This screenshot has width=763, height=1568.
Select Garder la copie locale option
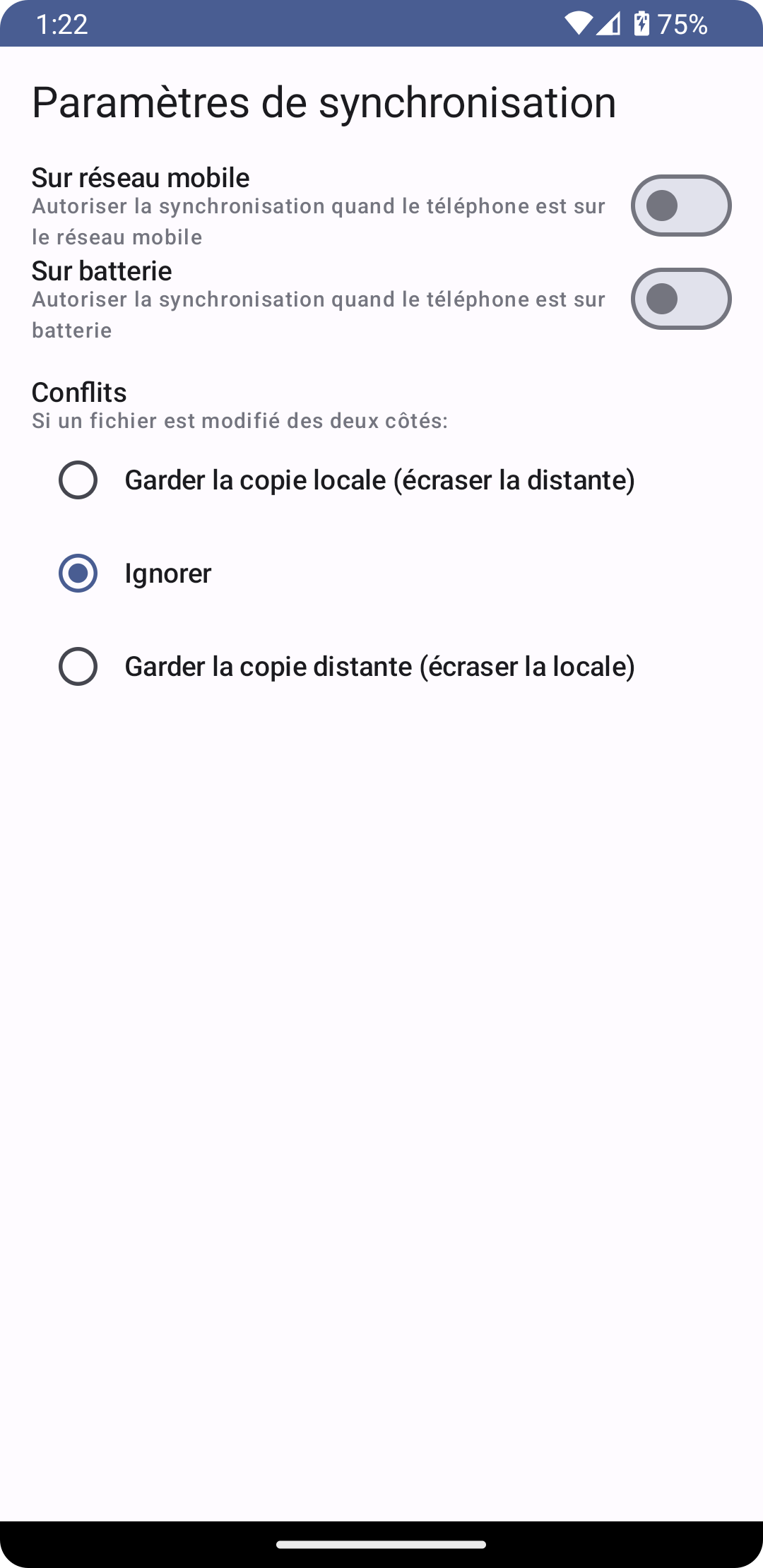tap(78, 480)
